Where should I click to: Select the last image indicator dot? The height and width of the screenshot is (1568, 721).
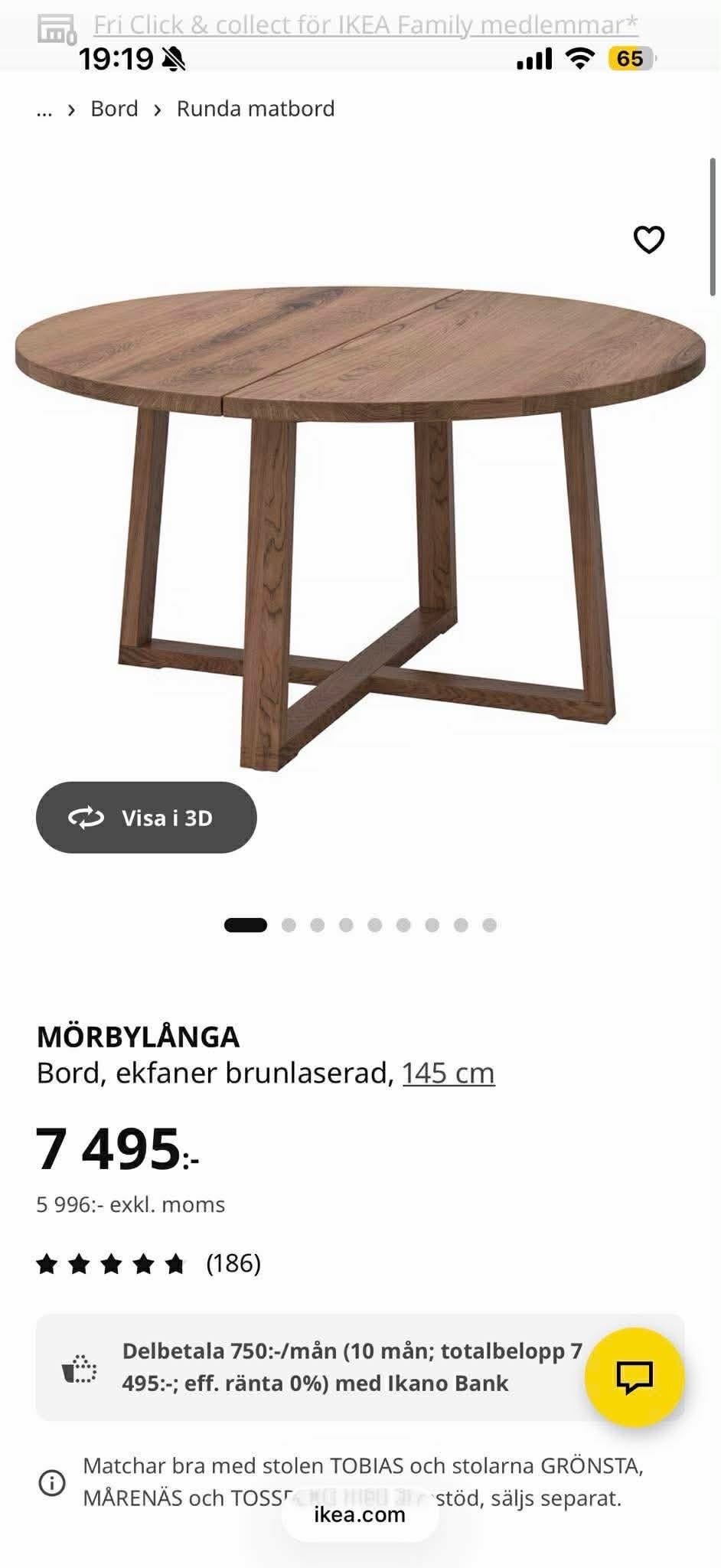coord(488,925)
